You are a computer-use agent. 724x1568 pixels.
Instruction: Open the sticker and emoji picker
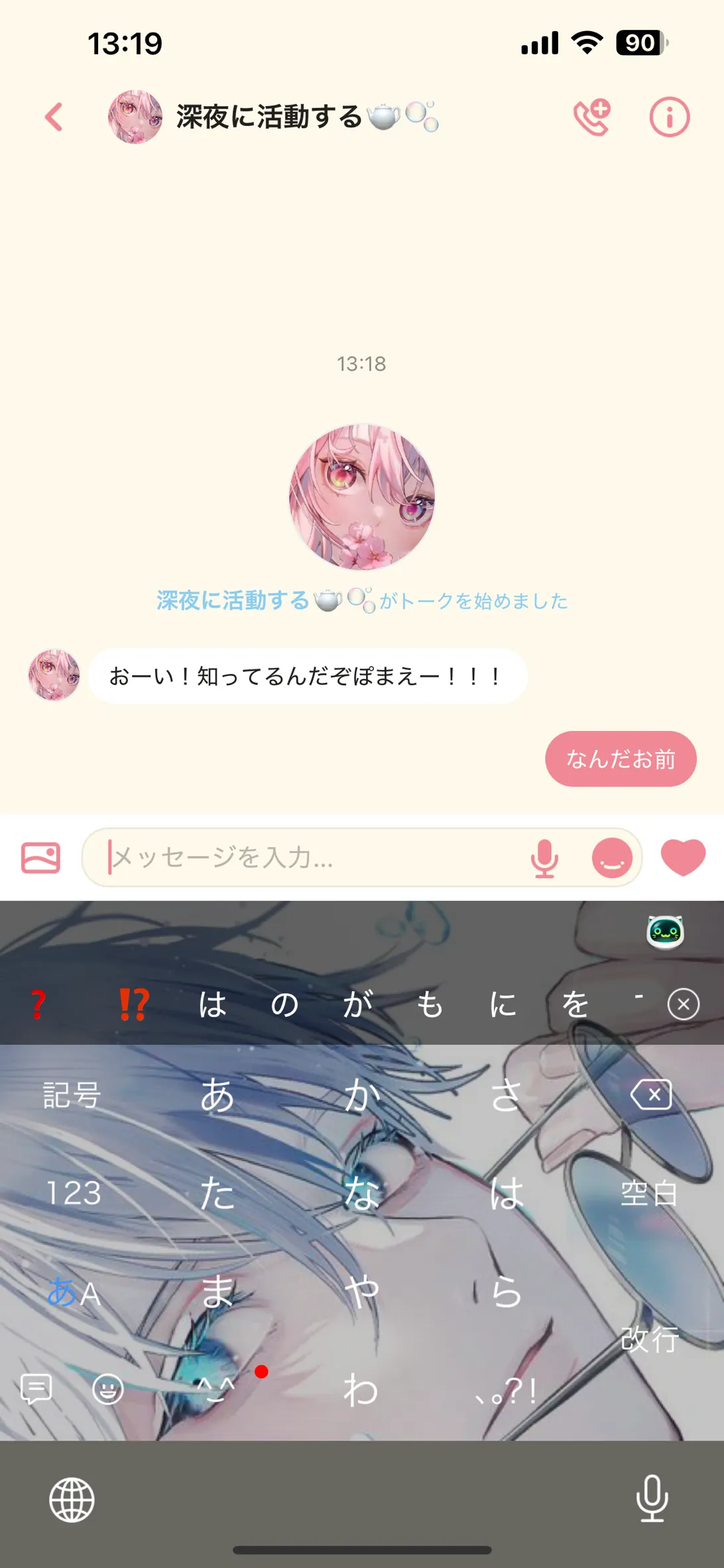click(x=611, y=858)
